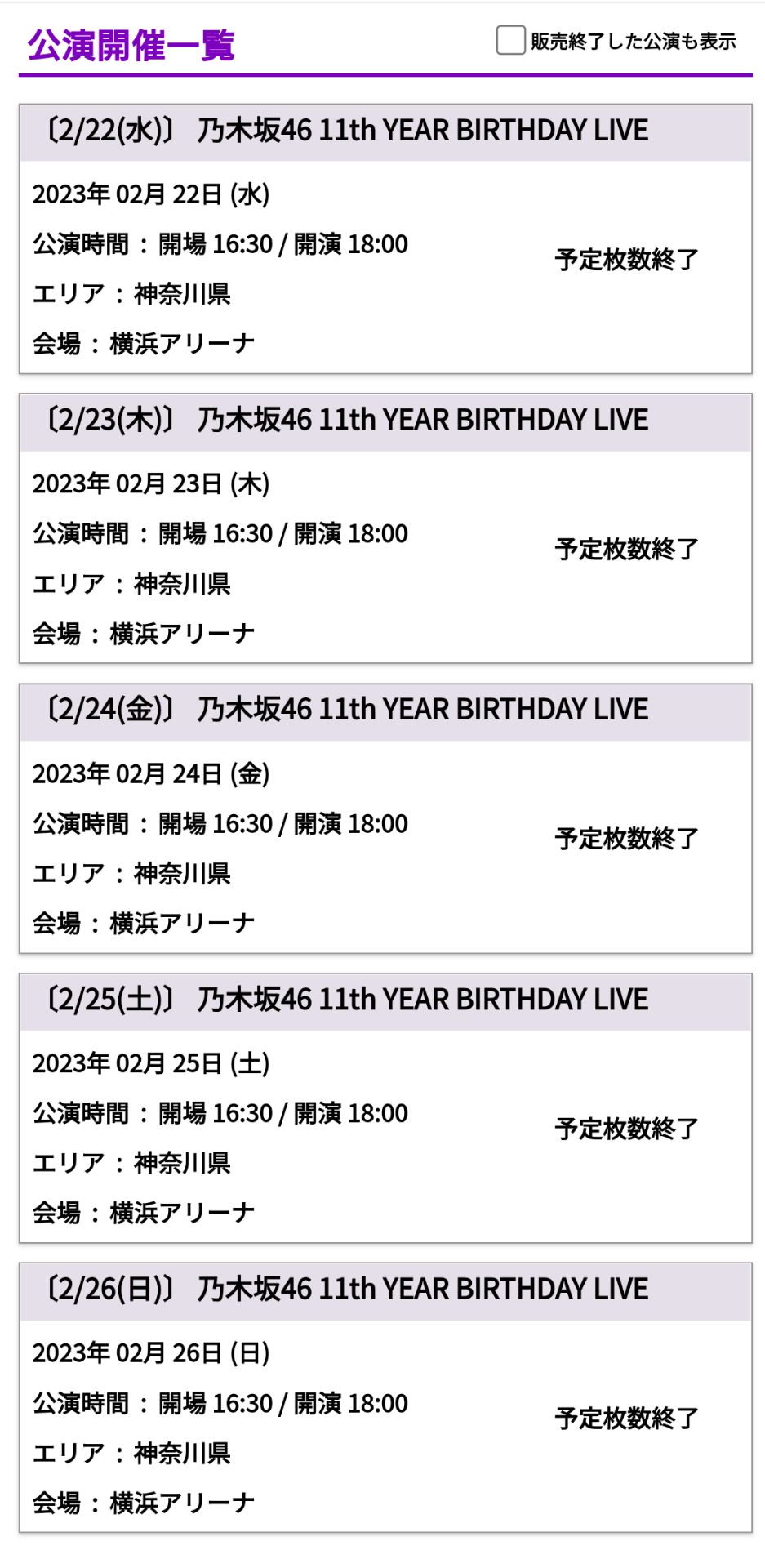Enable the 販売終了した公演も表示 checkbox
Viewport: 765px width, 1568px height.
coord(510,41)
